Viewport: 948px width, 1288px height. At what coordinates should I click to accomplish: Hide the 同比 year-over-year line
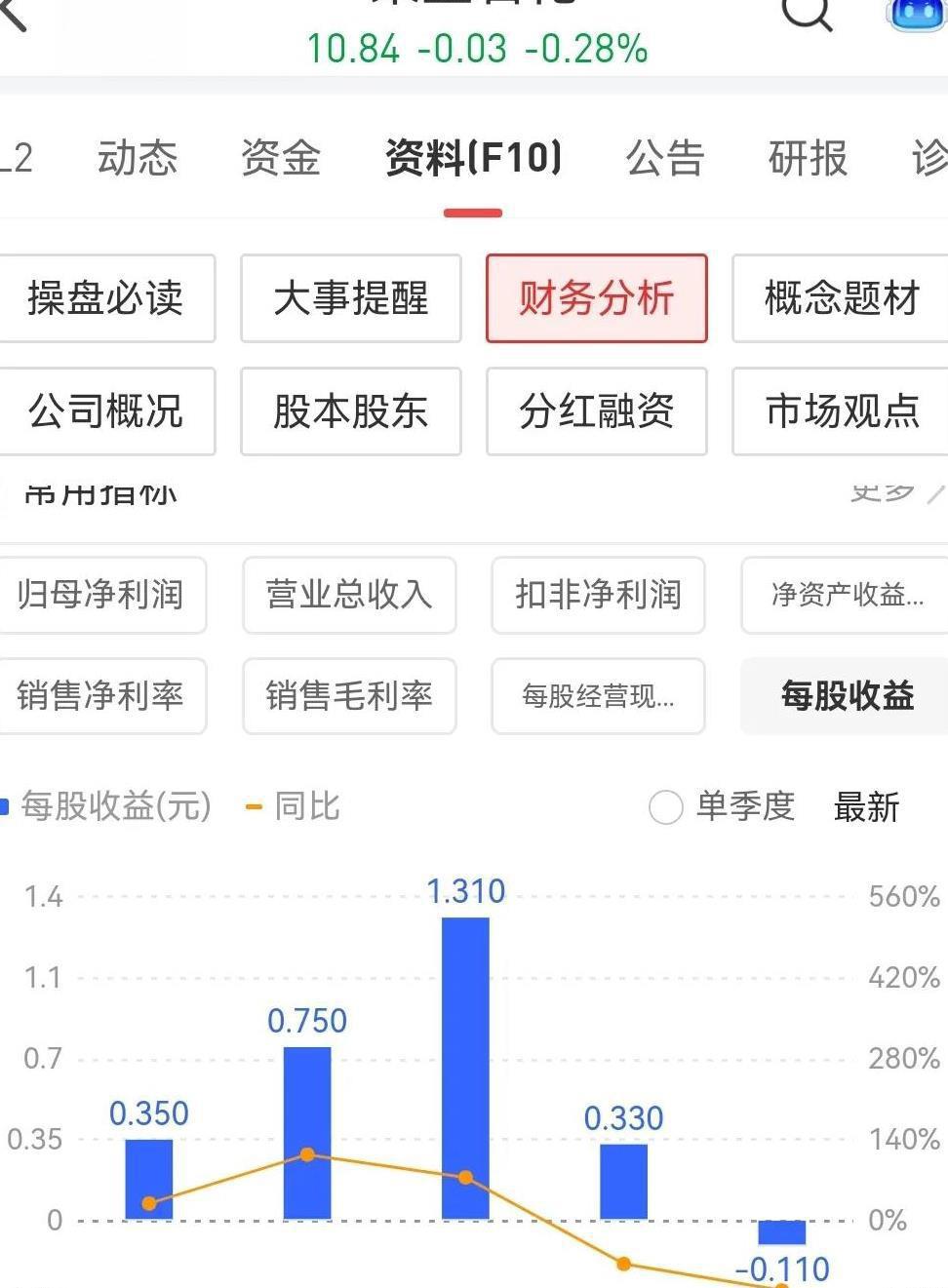(293, 807)
